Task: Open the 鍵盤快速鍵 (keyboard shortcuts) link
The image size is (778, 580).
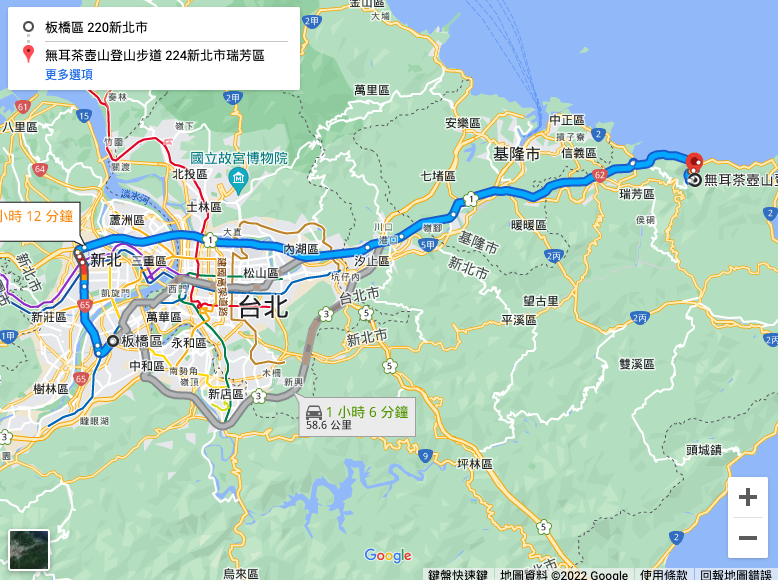Action: pyautogui.click(x=458, y=574)
